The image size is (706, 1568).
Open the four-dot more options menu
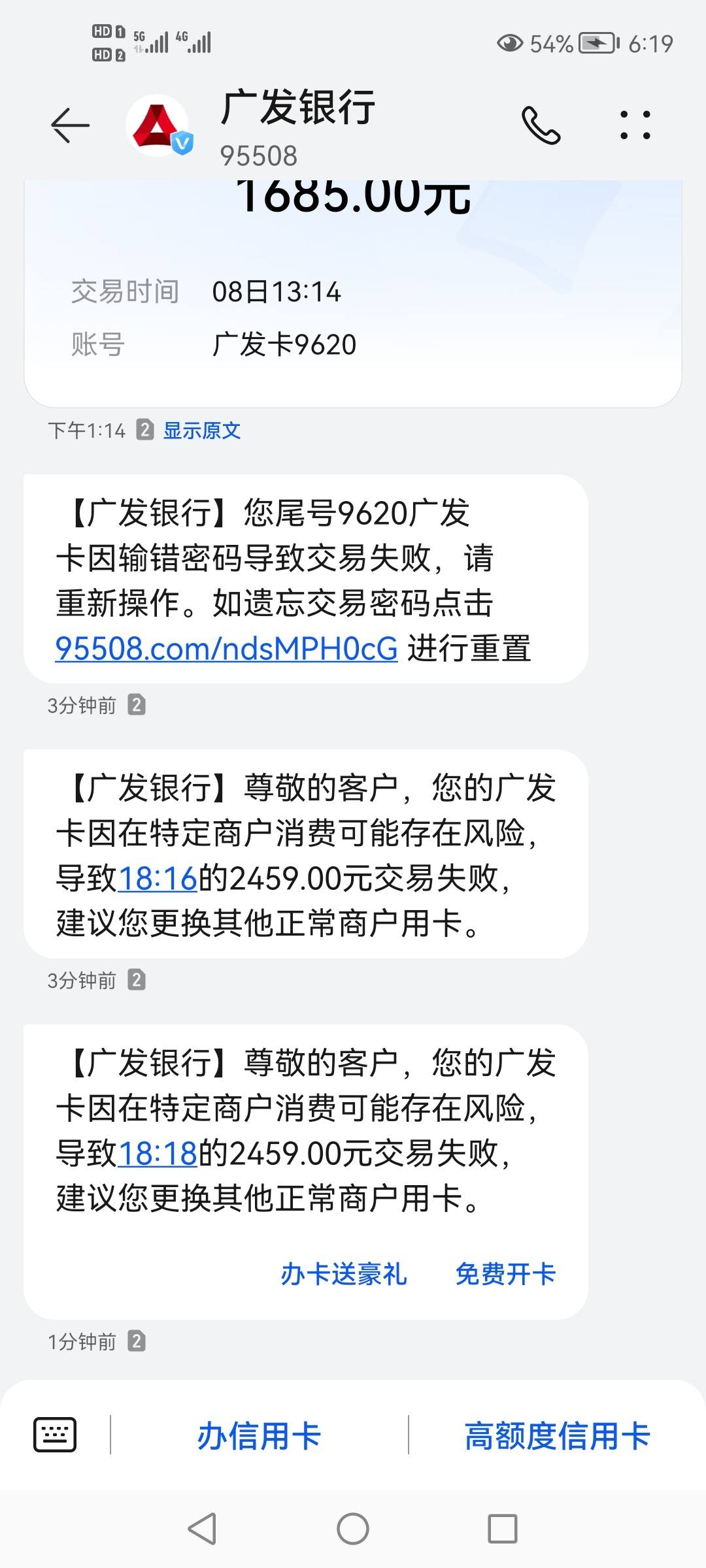tap(635, 125)
